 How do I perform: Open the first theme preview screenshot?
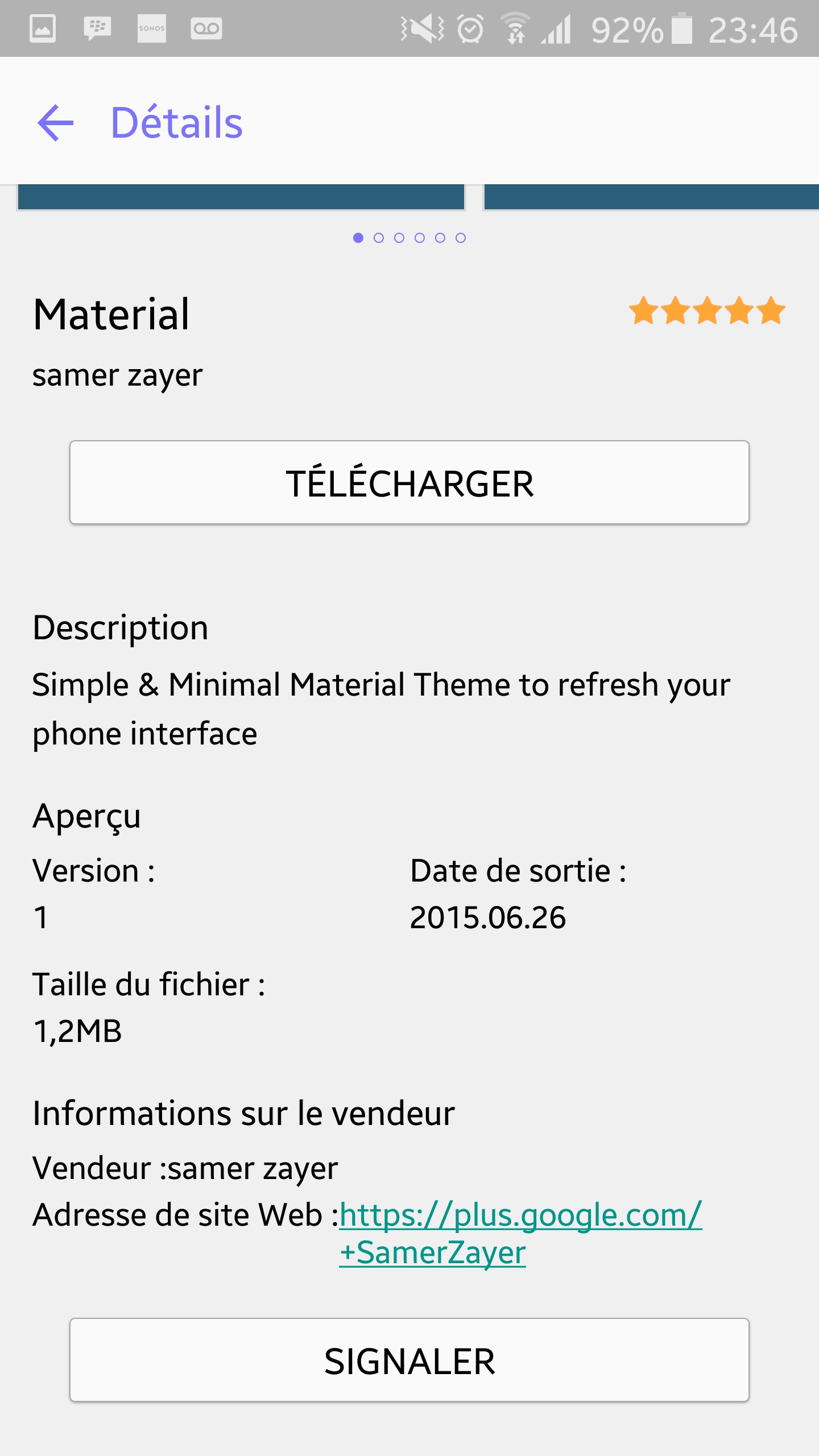pos(241,197)
